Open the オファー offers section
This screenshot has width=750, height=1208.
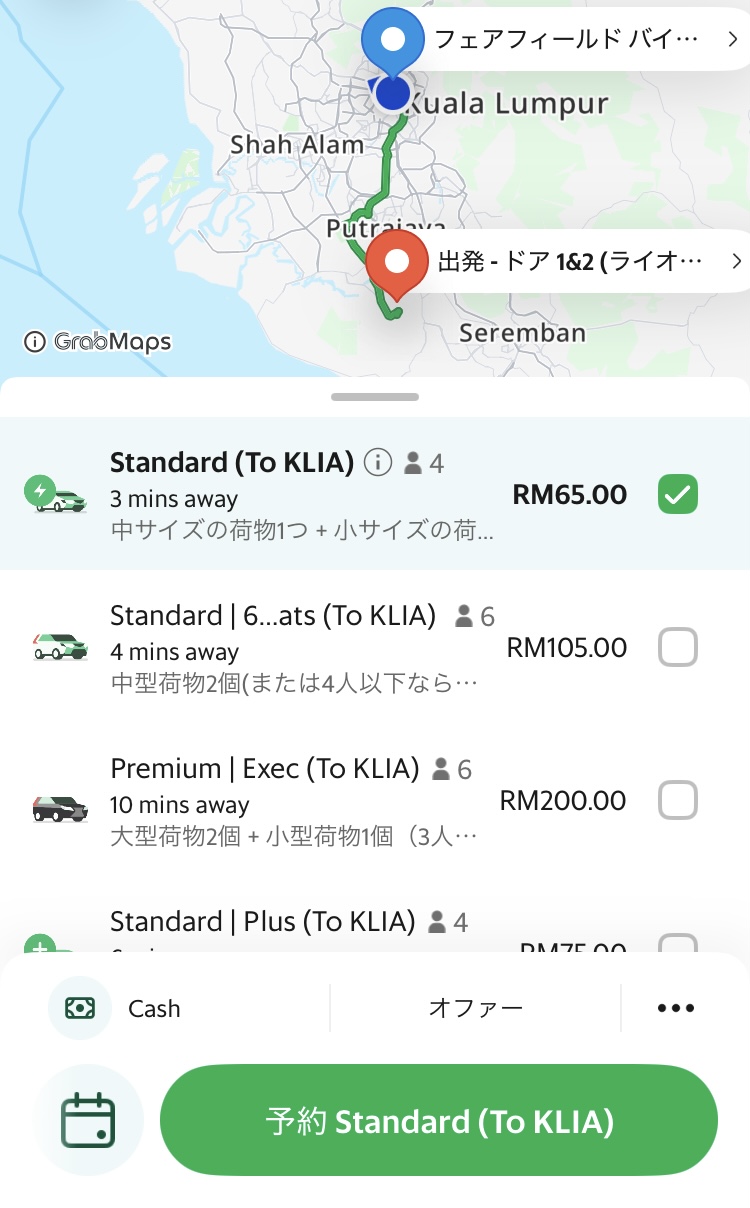pos(475,1008)
